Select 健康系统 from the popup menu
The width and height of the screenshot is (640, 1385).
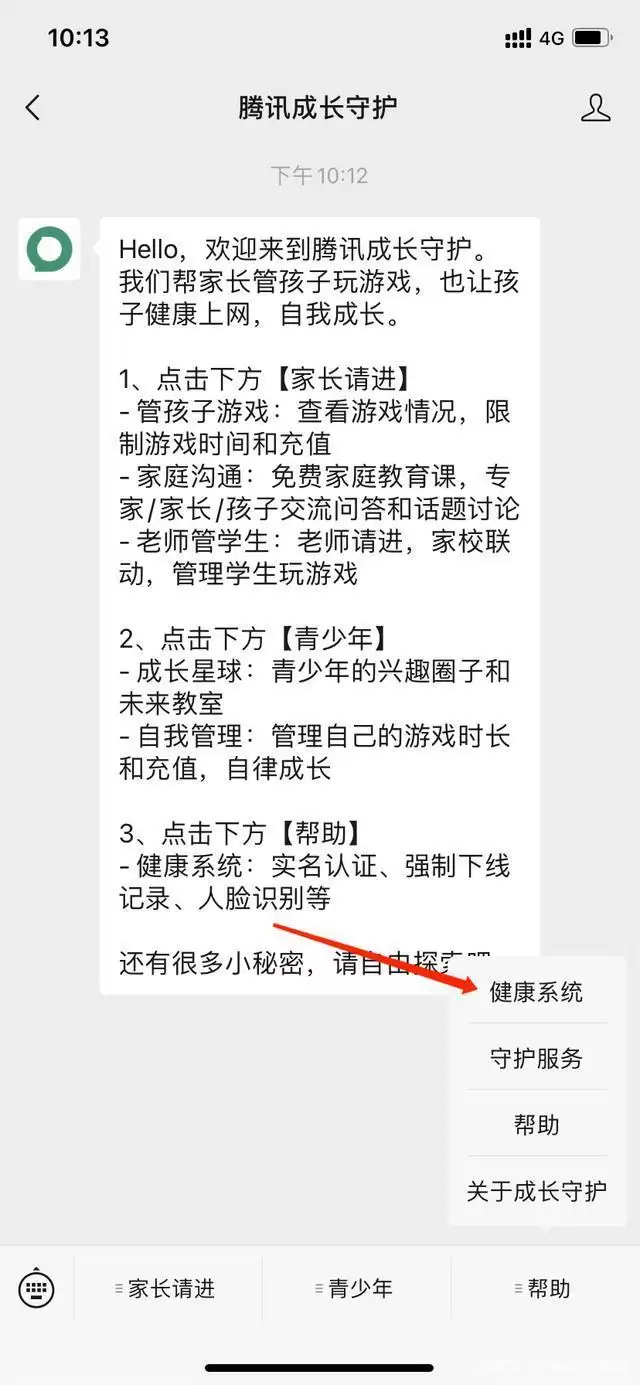click(x=537, y=992)
